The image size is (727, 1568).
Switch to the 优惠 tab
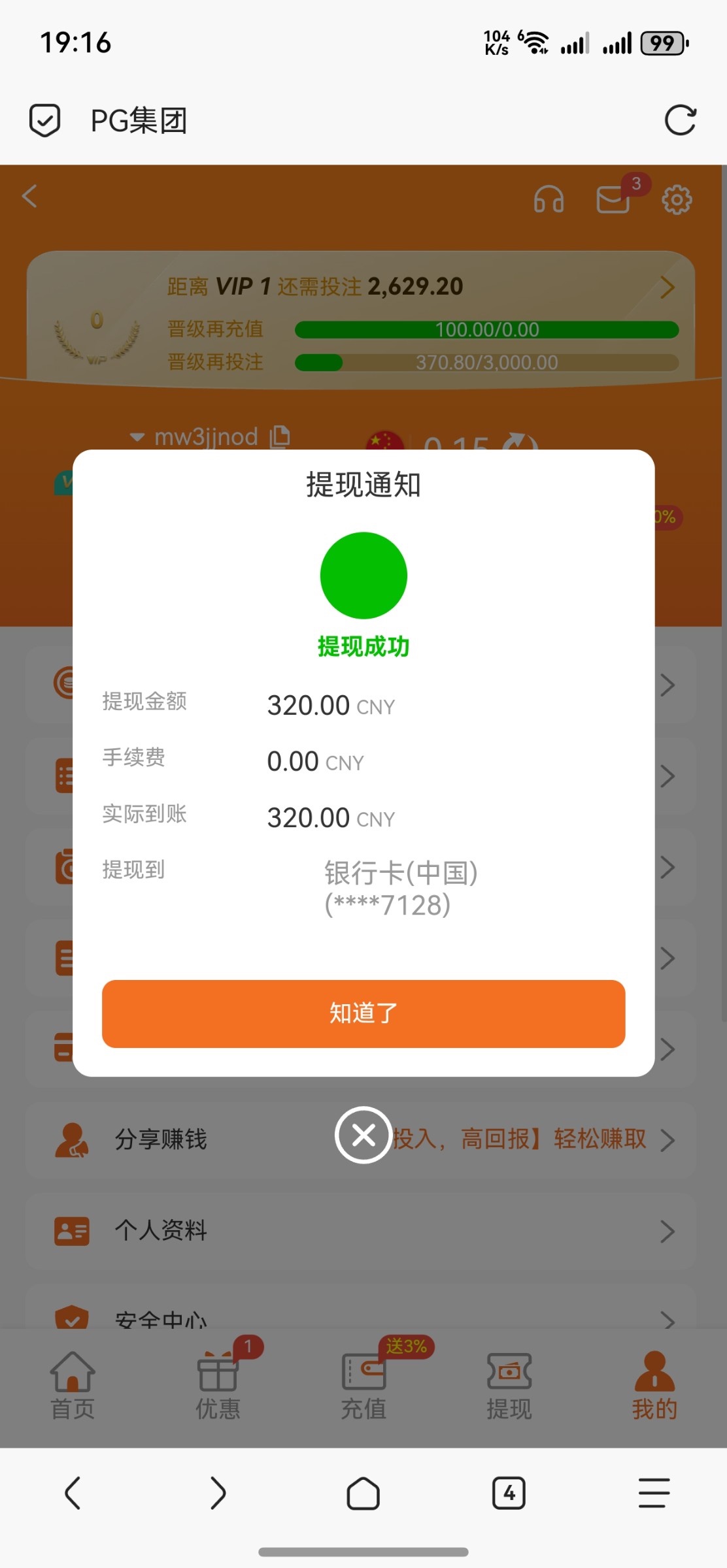pos(218,1385)
